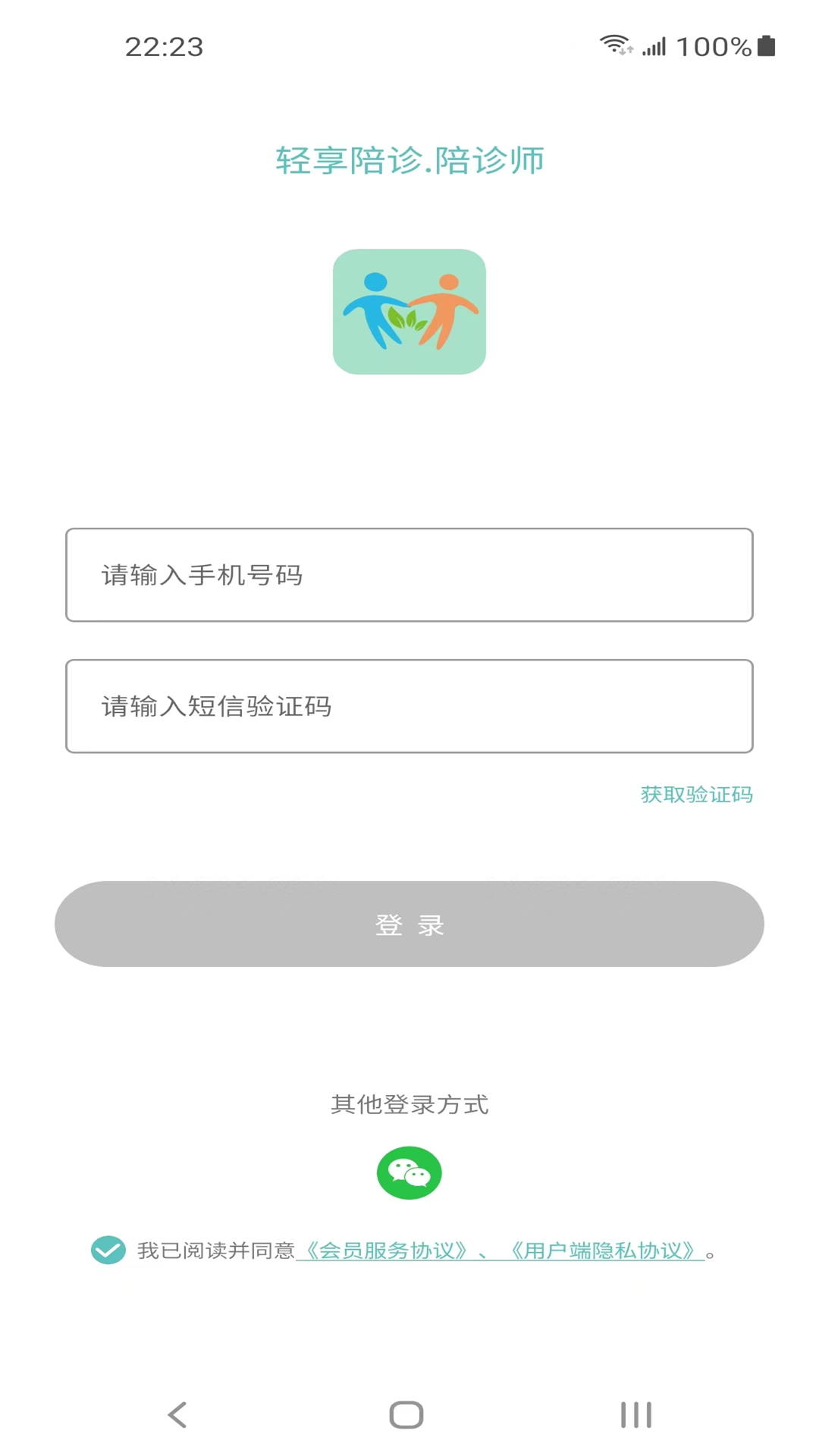Open the 《用户端隐私协议》 link
Image resolution: width=819 pixels, height=1456 pixels.
pos(603,1250)
